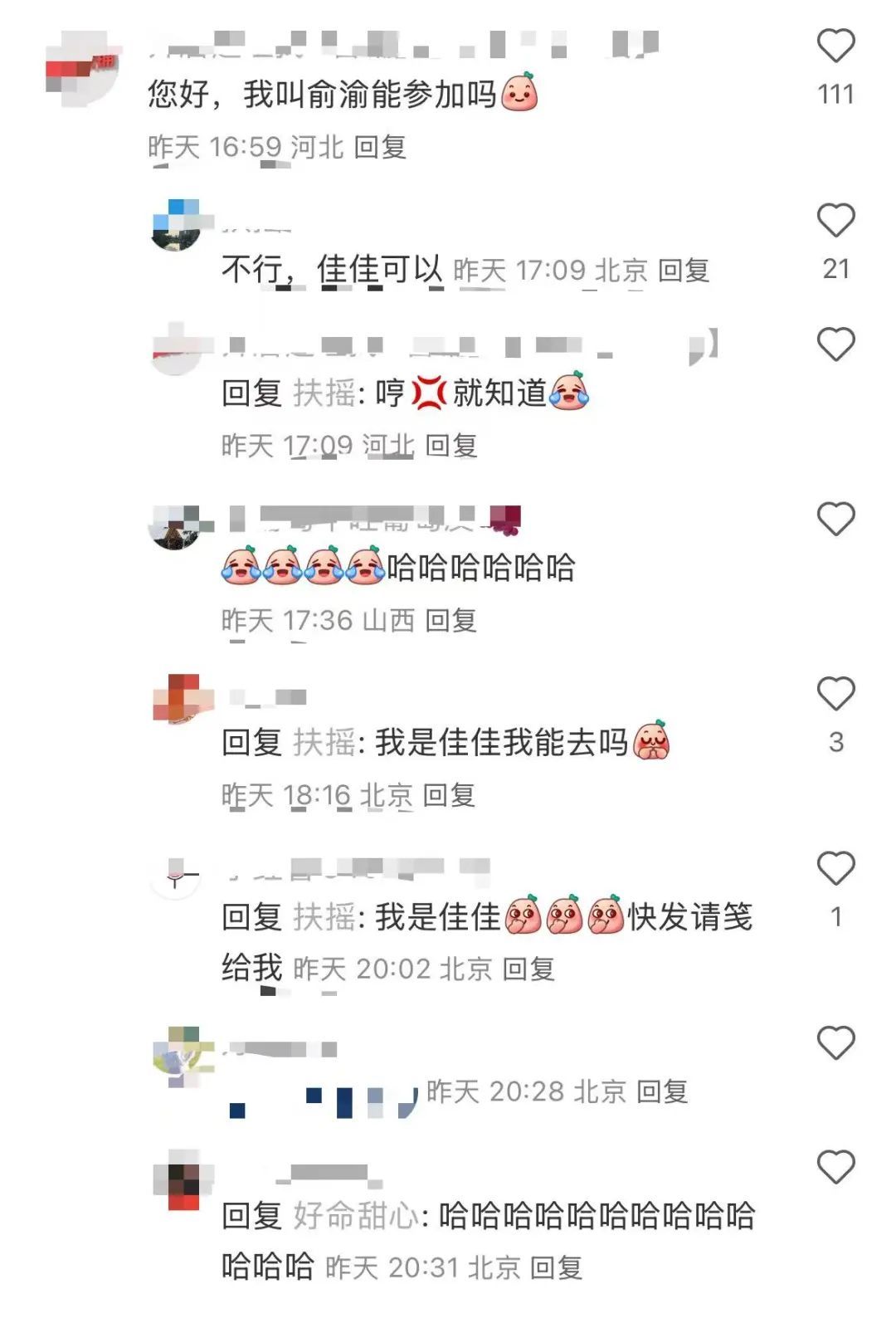Like the comment 您好，我叫俞渝能参加吗
Screen dimensions: 896x1323
pyautogui.click(x=835, y=45)
